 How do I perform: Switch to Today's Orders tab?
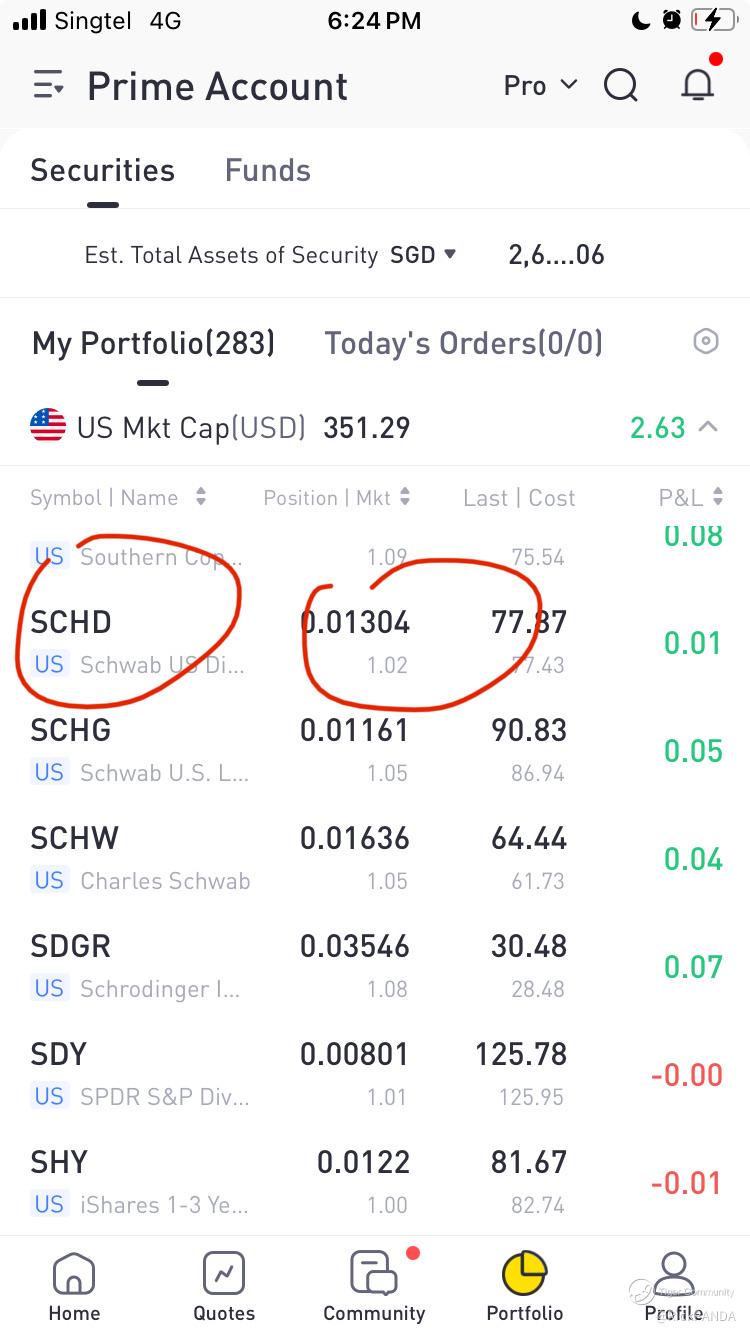coord(463,344)
